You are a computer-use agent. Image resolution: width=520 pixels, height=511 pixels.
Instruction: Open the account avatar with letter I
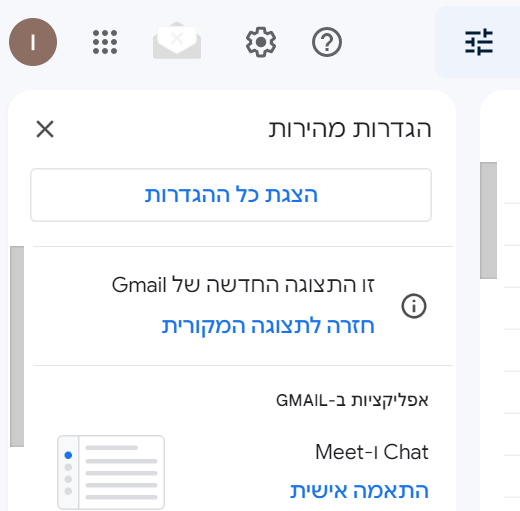coord(33,42)
